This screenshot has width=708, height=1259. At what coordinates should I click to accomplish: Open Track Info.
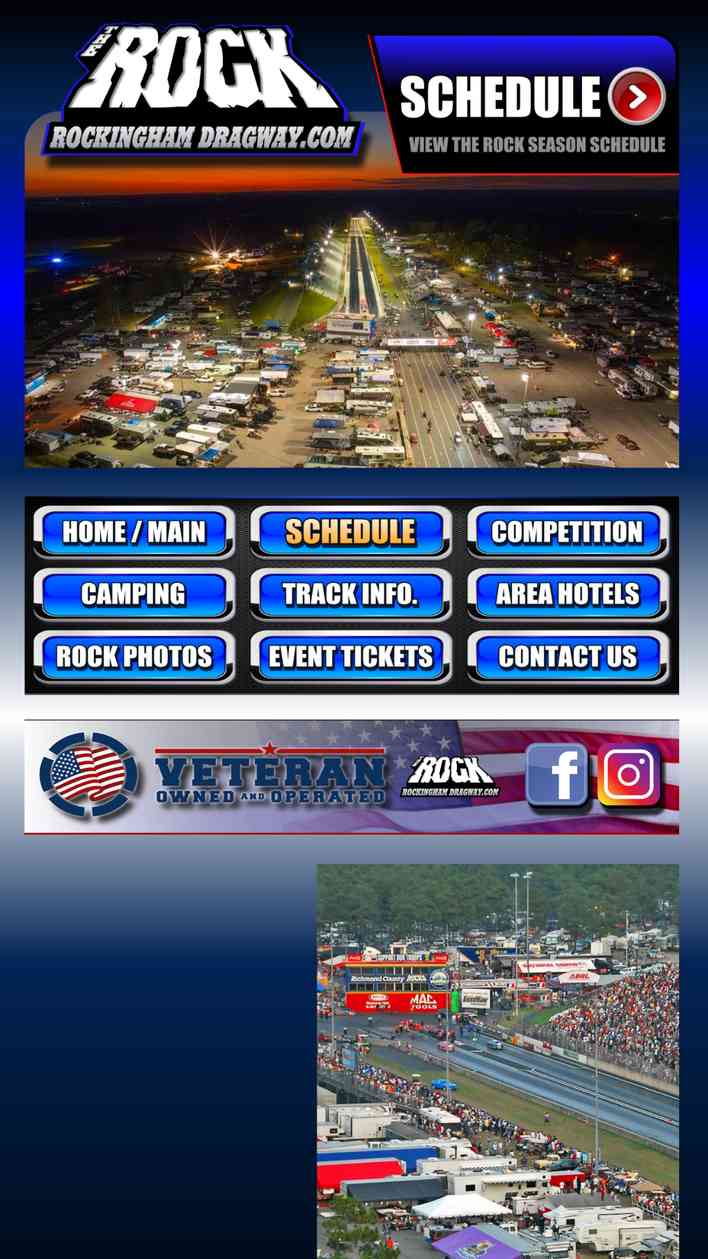350,594
